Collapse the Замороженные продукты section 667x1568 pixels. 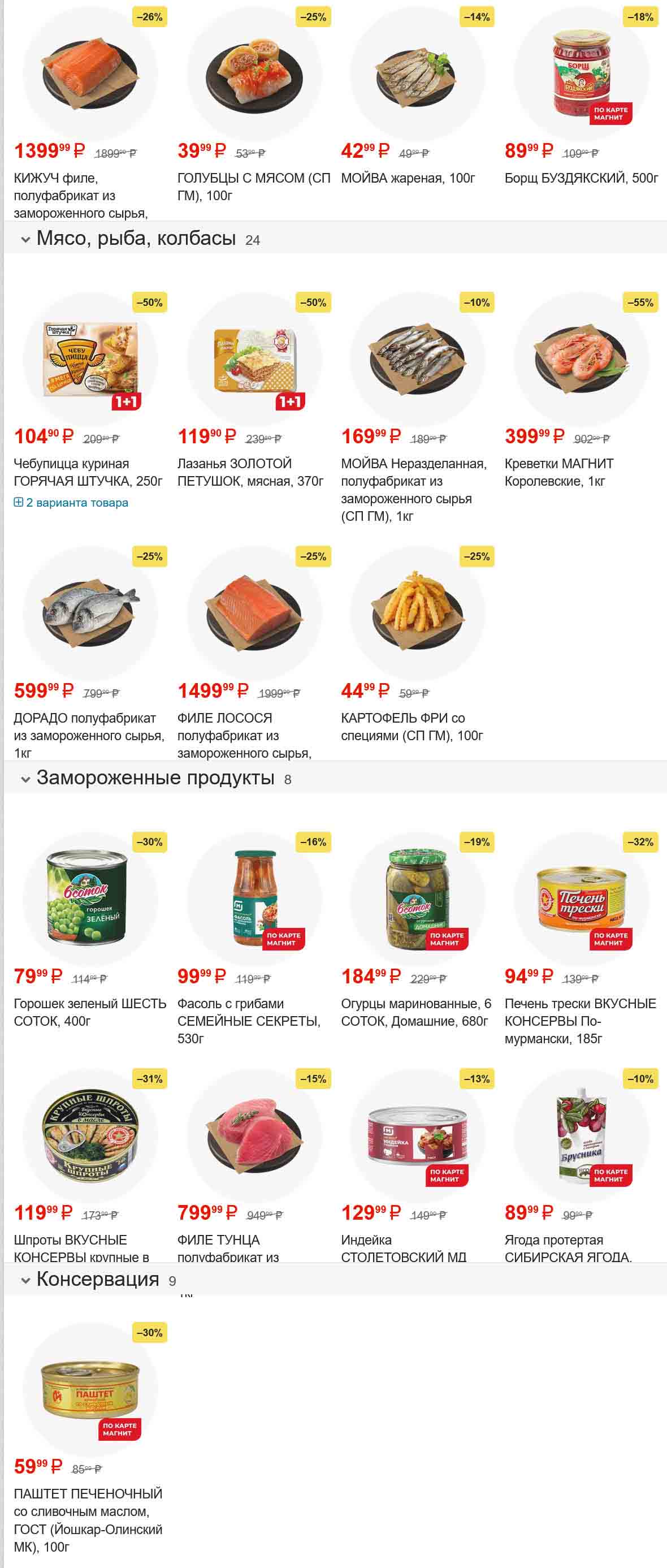25,779
